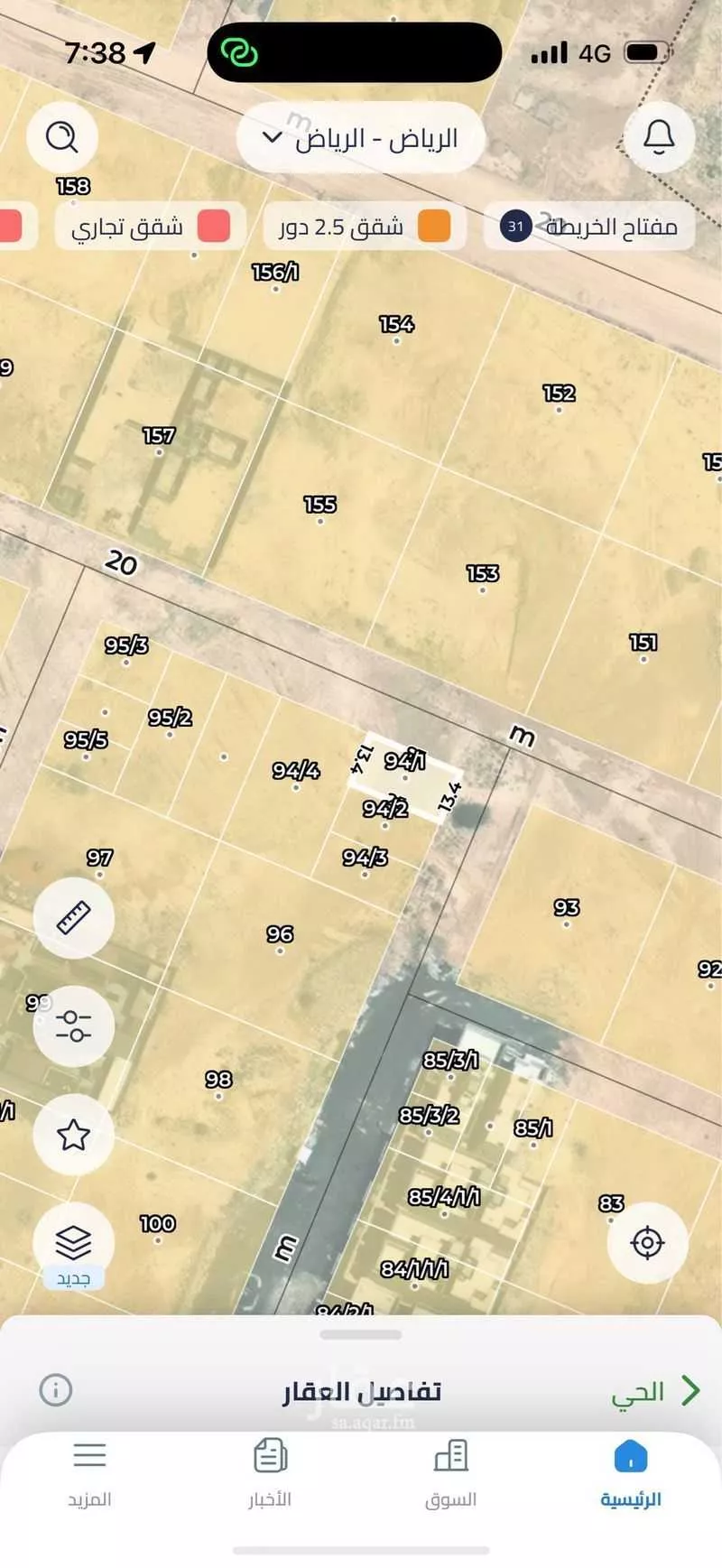Expand the الرياض - الرياض location dropdown
Image resolution: width=722 pixels, height=1568 pixels.
point(360,139)
